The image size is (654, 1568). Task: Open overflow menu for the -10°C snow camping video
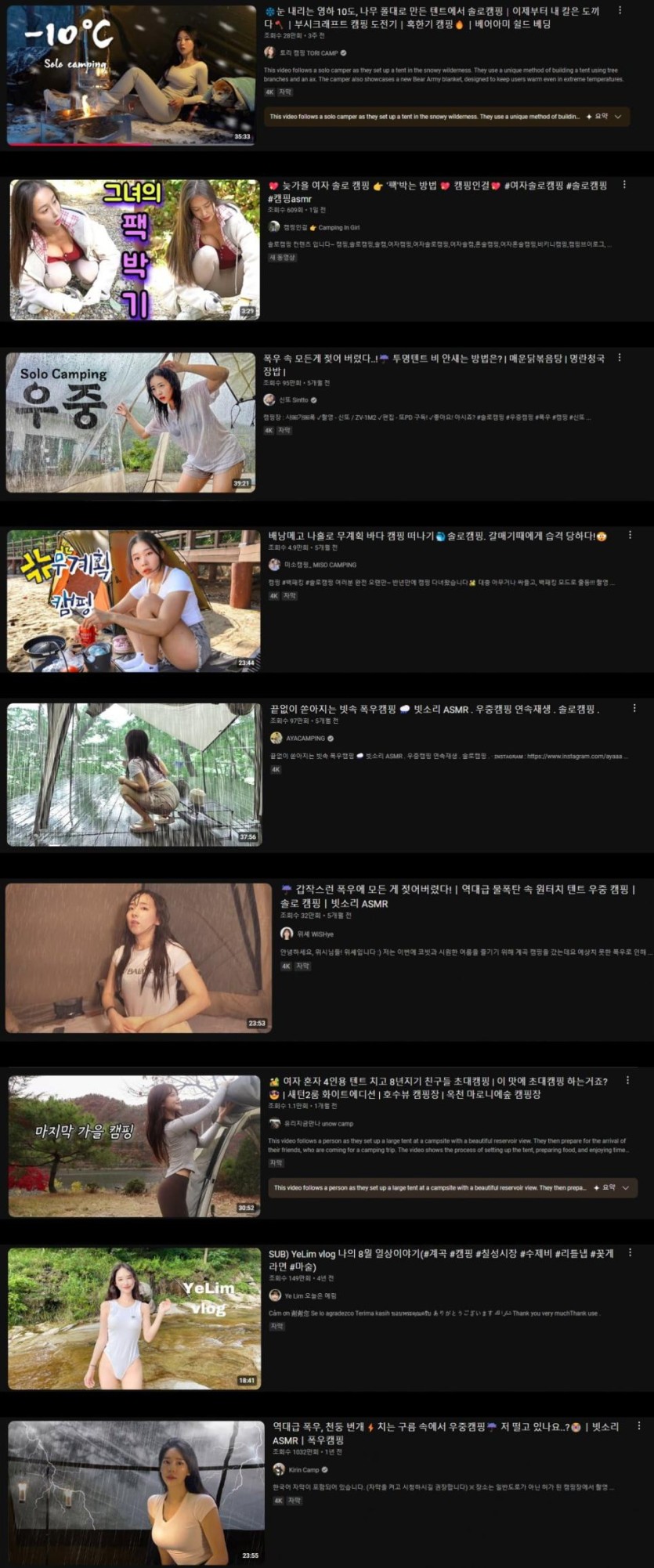[620, 11]
